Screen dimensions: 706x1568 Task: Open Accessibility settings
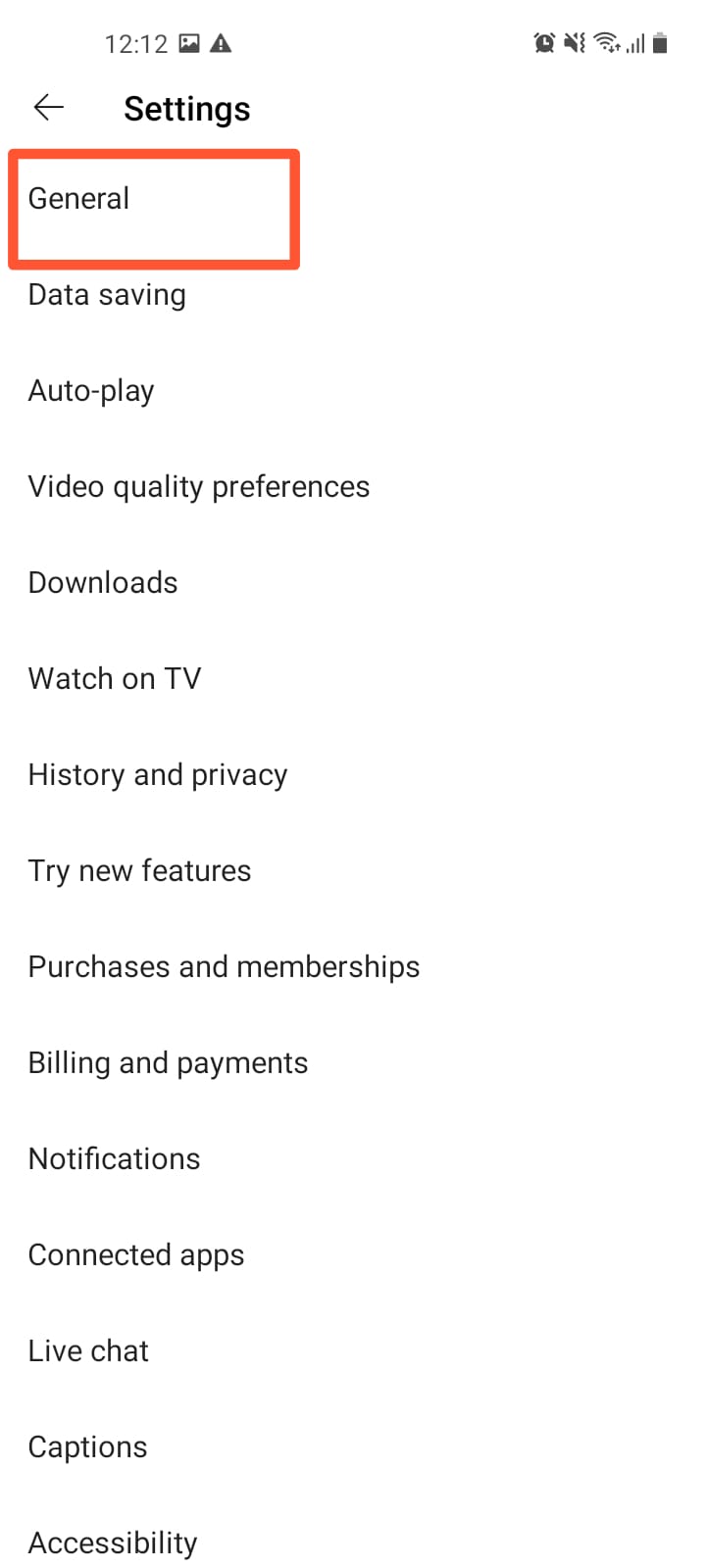(113, 1543)
